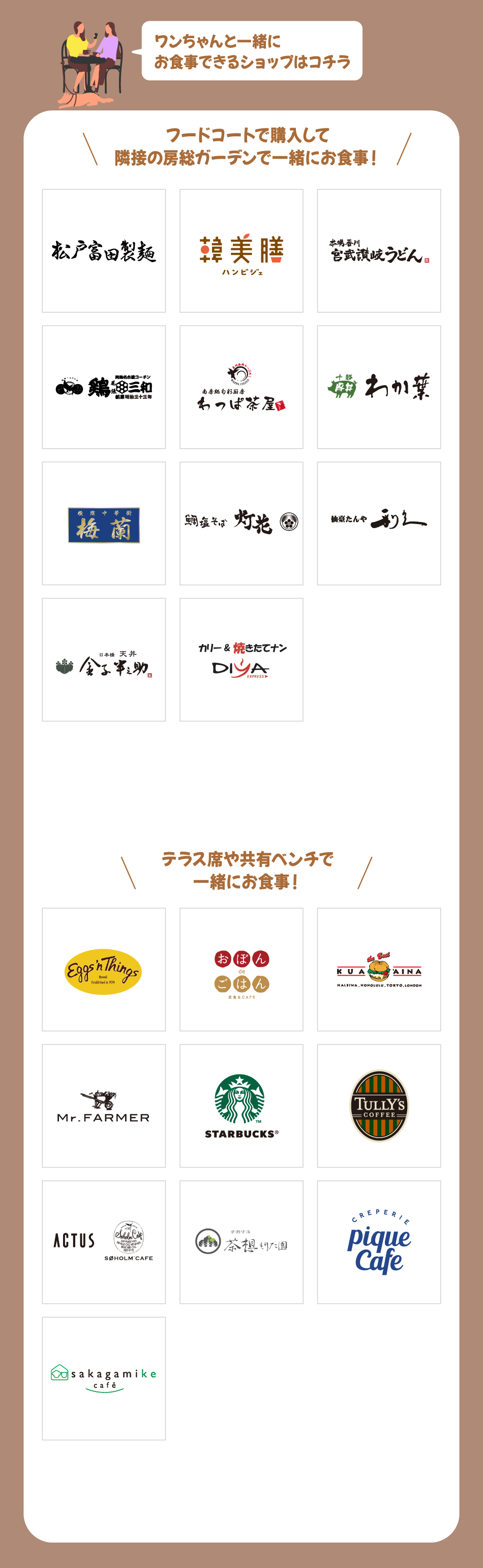Open the KUA`AINA shop tile
483x1568 pixels.
[378, 970]
